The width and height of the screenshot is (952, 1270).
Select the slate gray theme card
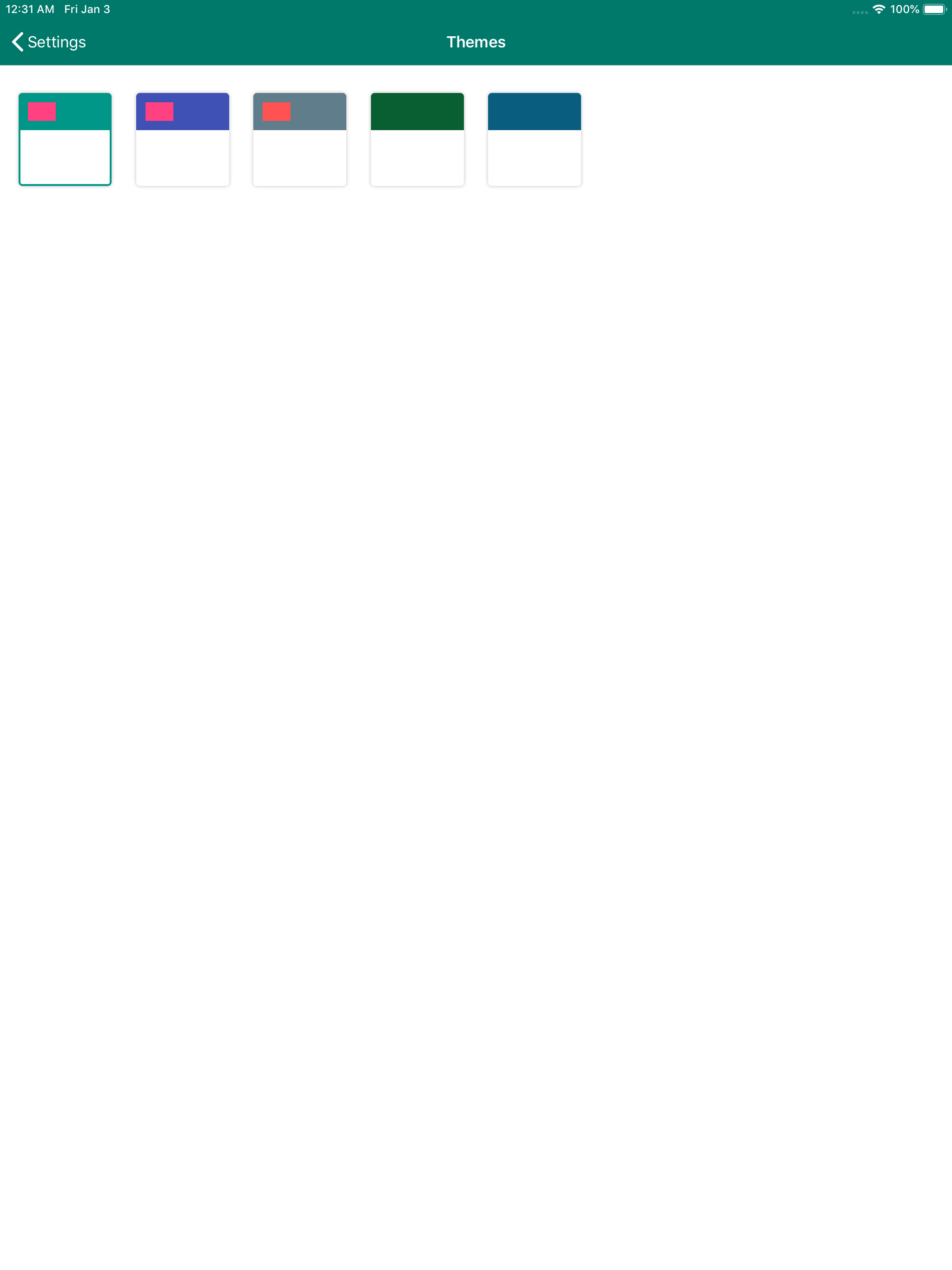(x=300, y=139)
